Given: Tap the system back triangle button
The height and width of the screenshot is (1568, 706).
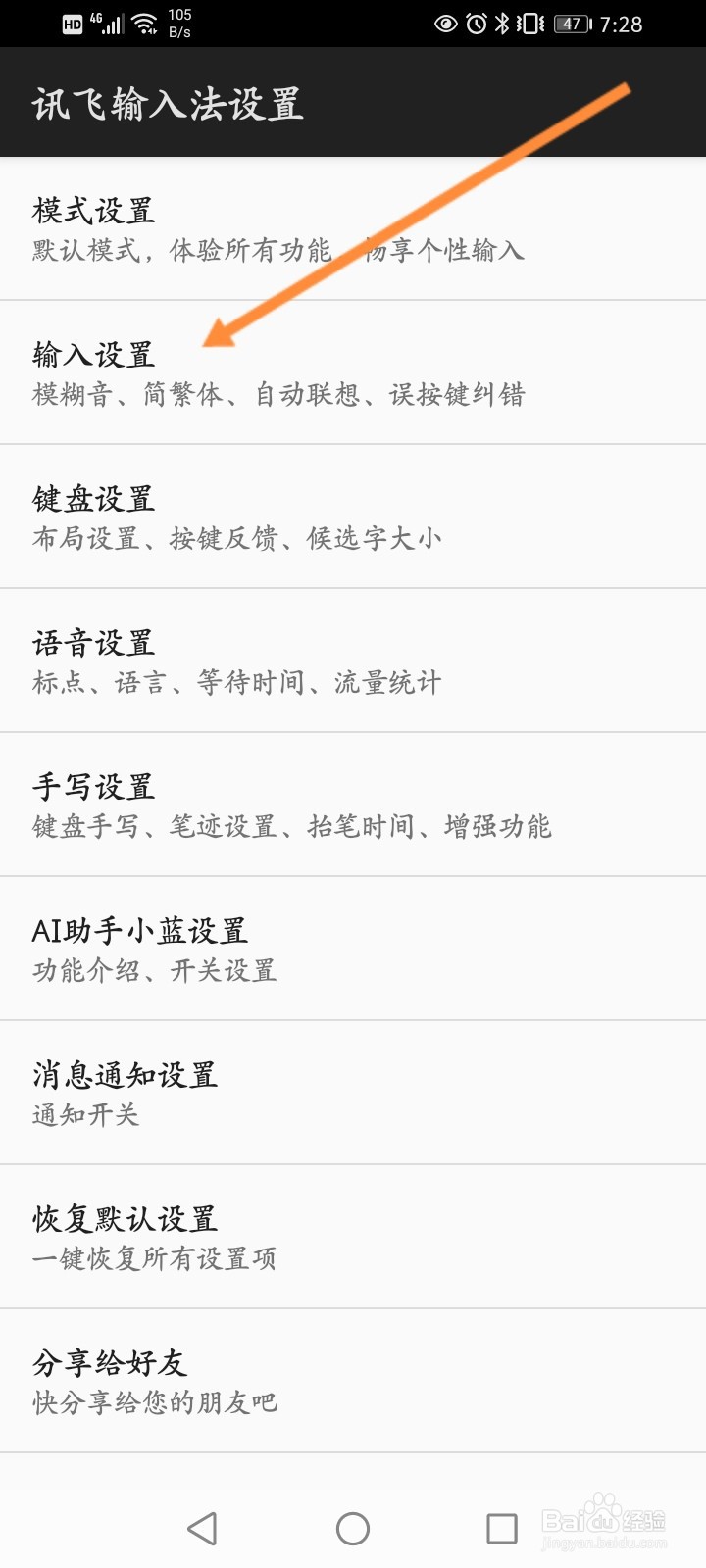Looking at the screenshot, I should coord(202,1528).
